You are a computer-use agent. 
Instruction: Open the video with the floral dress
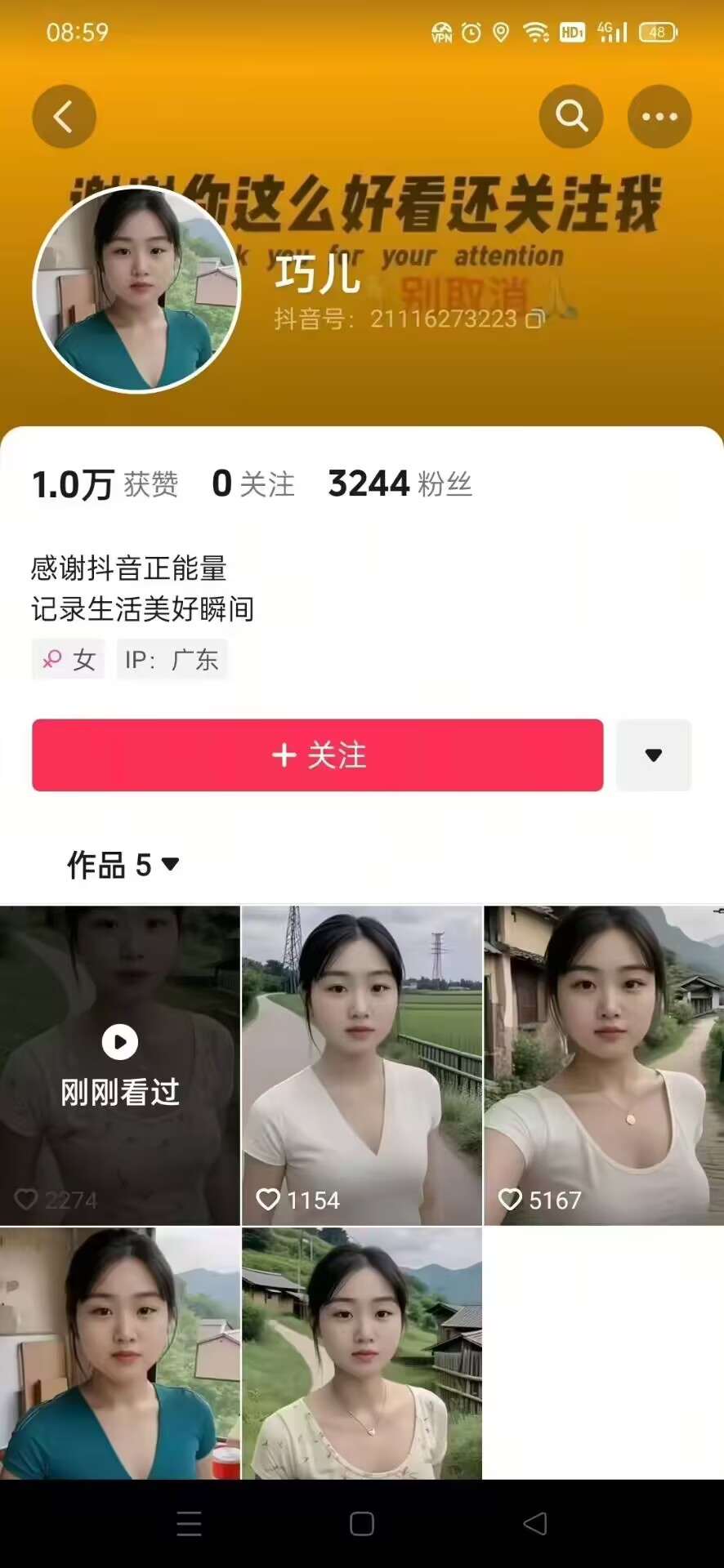point(361,1352)
